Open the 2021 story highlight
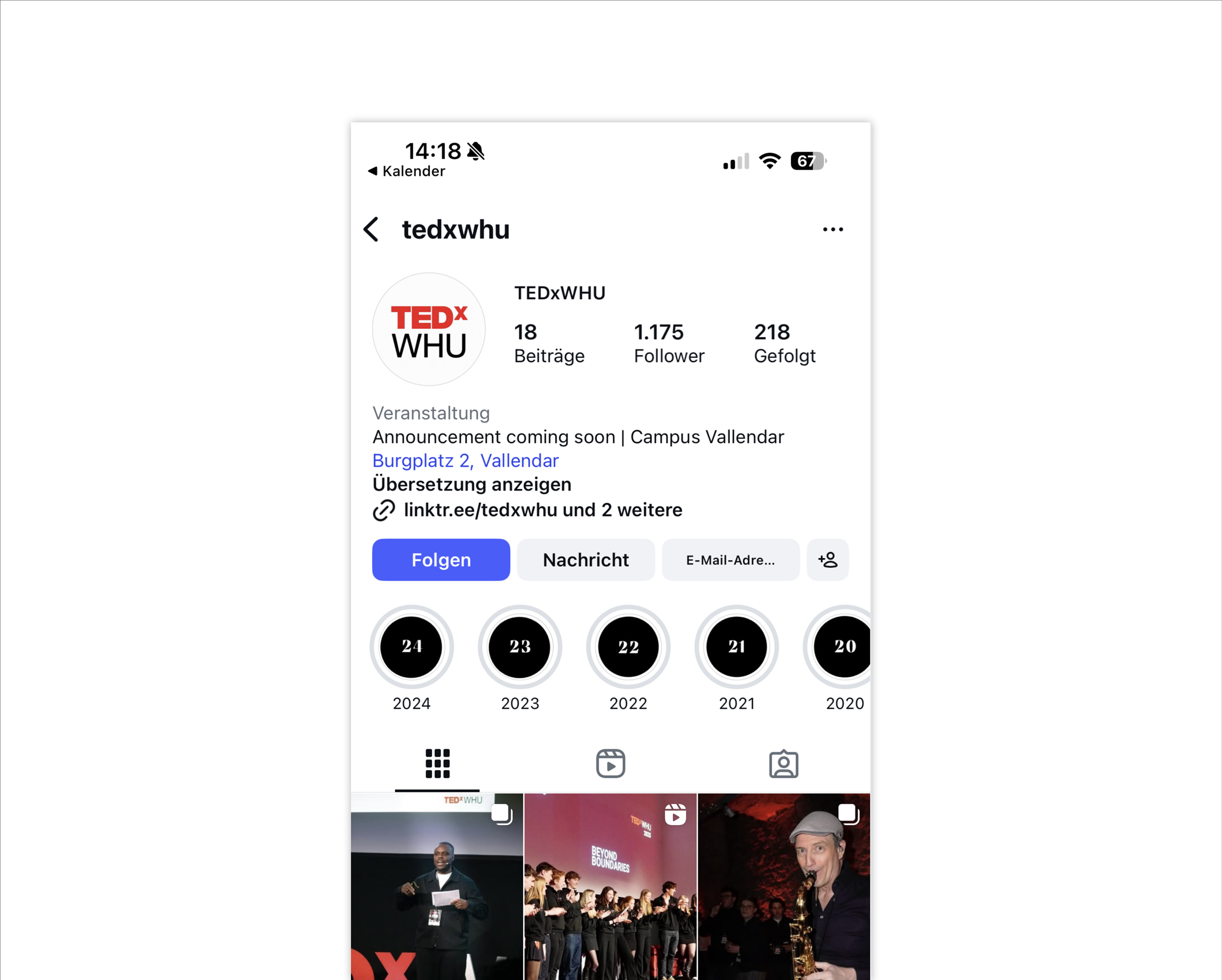 [x=737, y=647]
